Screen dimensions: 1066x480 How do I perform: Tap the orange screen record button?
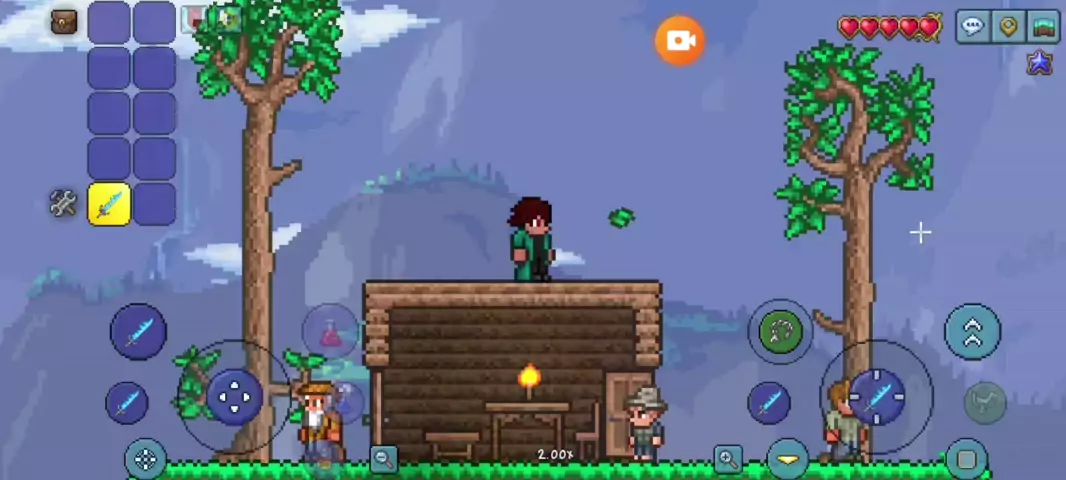[680, 40]
